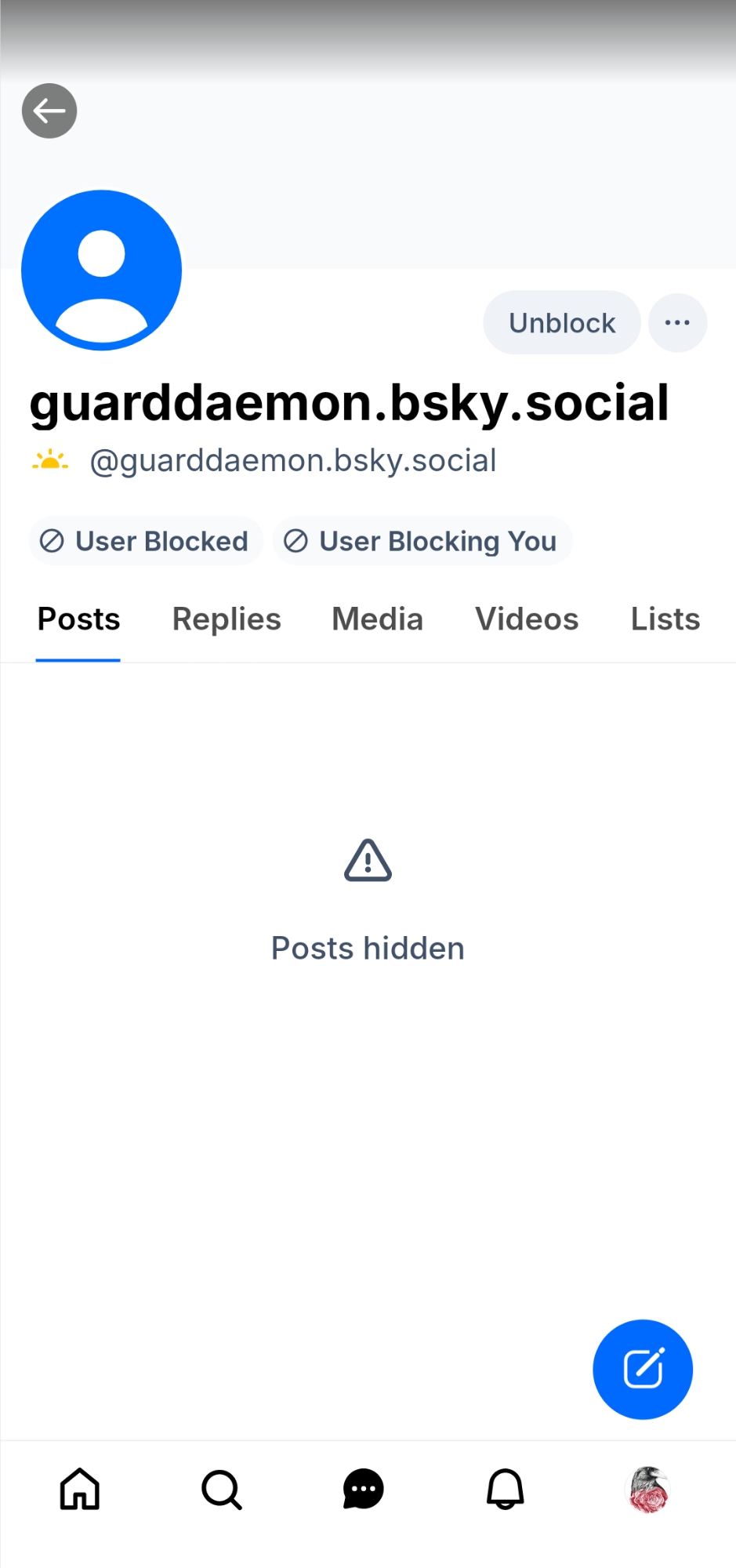Switch to the Replies tab

tap(227, 619)
